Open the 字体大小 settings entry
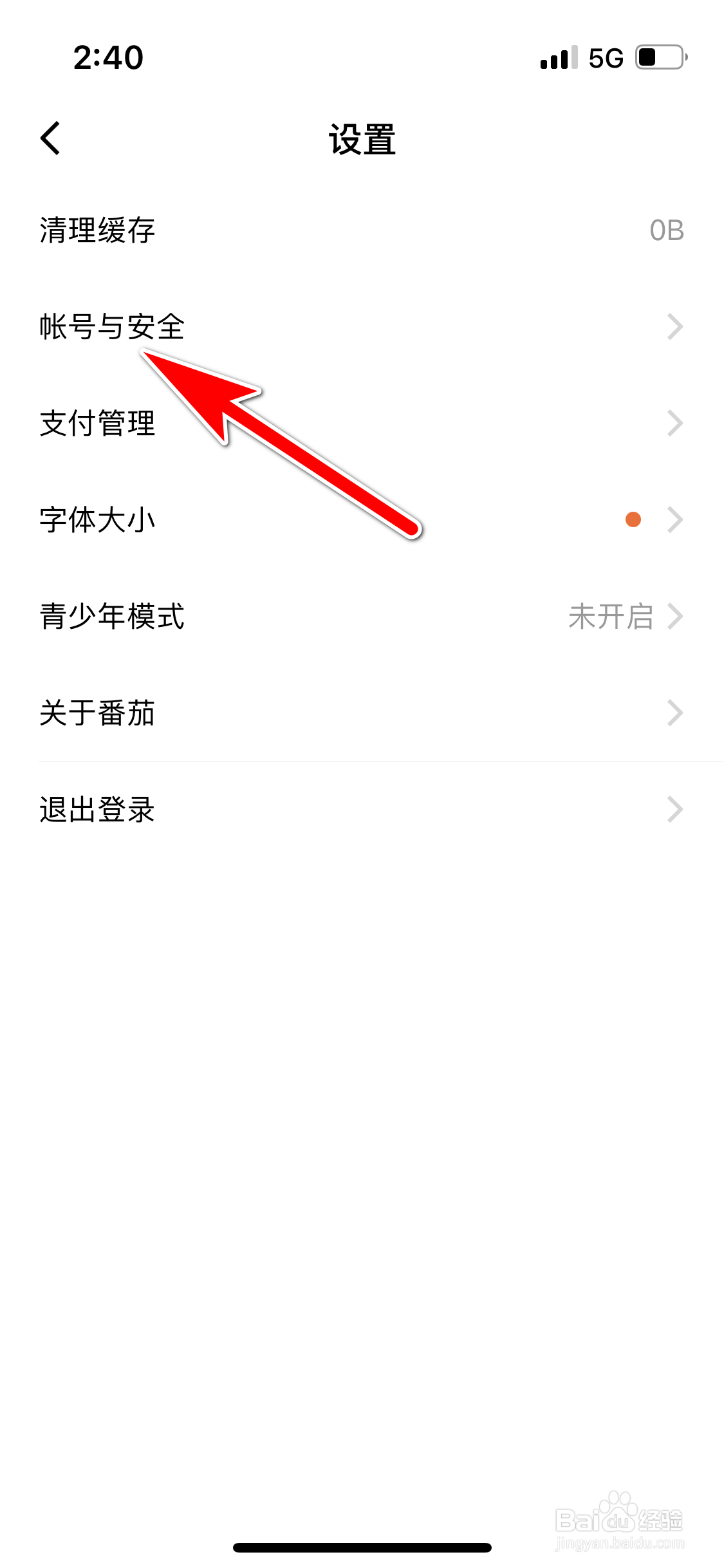This screenshot has width=724, height=1568. 97,520
